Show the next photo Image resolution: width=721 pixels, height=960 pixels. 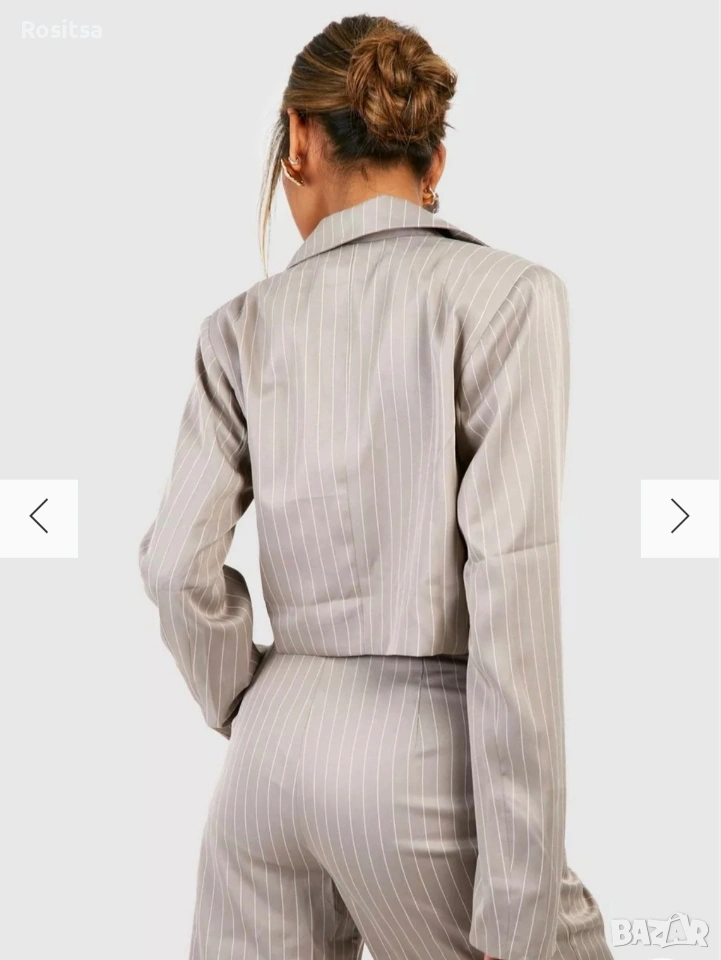[x=679, y=517]
